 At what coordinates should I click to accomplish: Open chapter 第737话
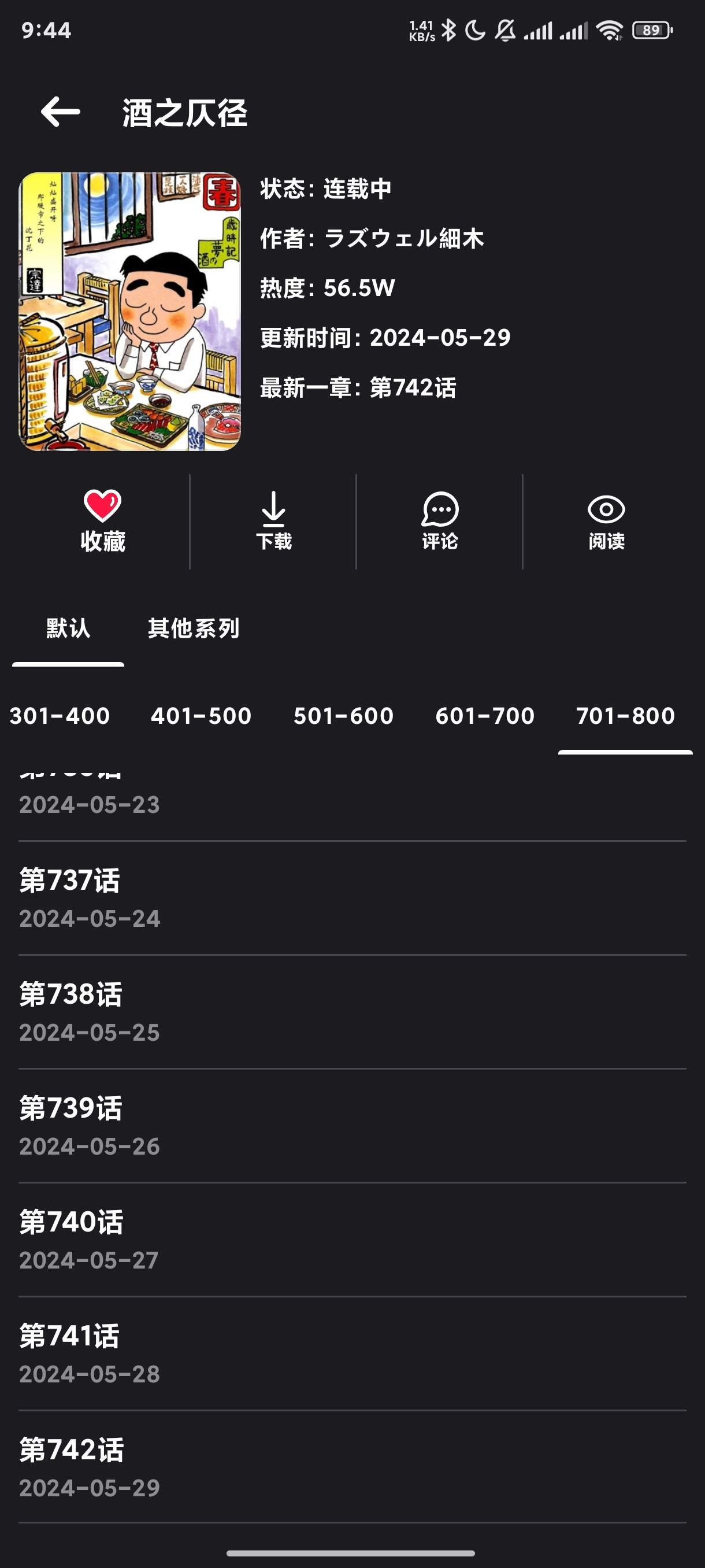point(352,898)
